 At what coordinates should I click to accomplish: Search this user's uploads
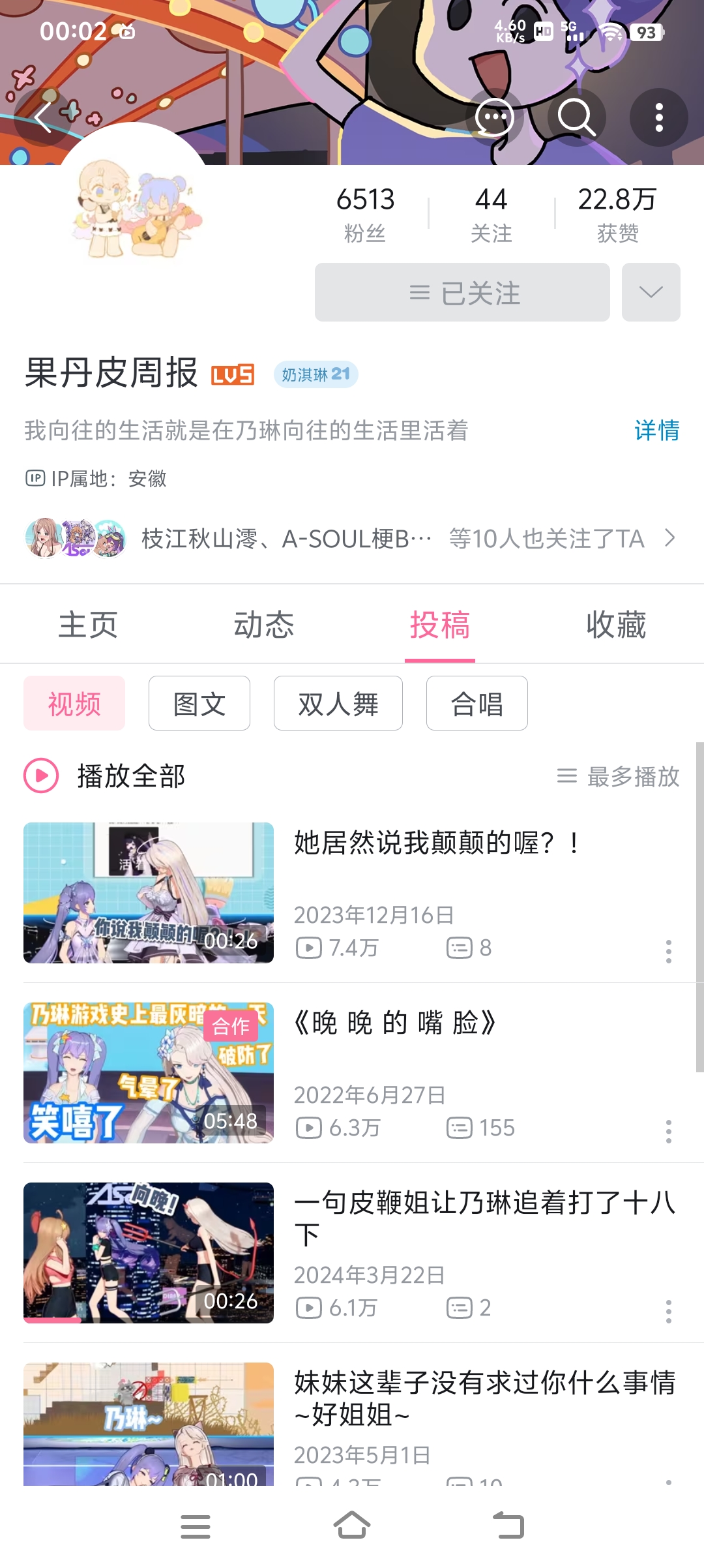coord(576,117)
